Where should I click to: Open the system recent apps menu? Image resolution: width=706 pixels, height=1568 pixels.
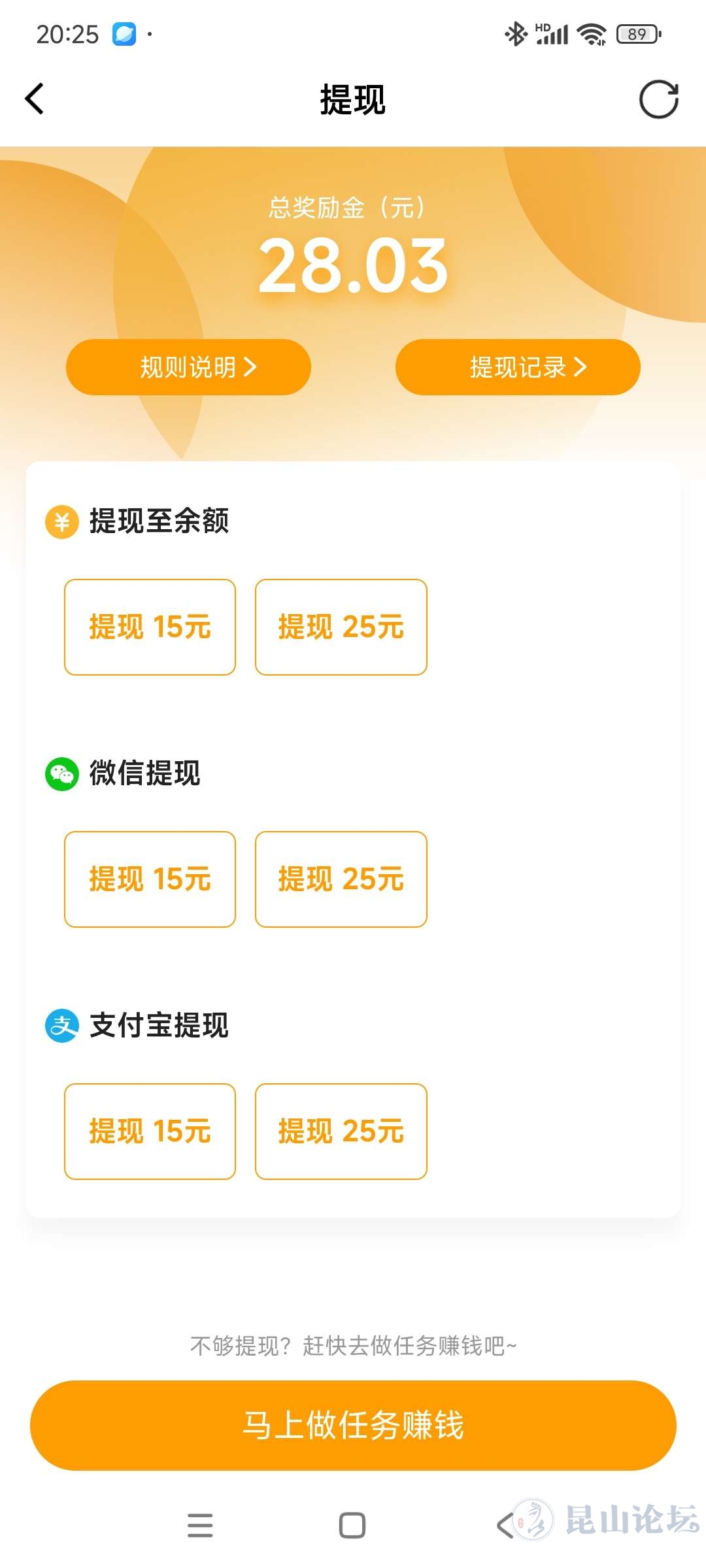coord(200,1526)
